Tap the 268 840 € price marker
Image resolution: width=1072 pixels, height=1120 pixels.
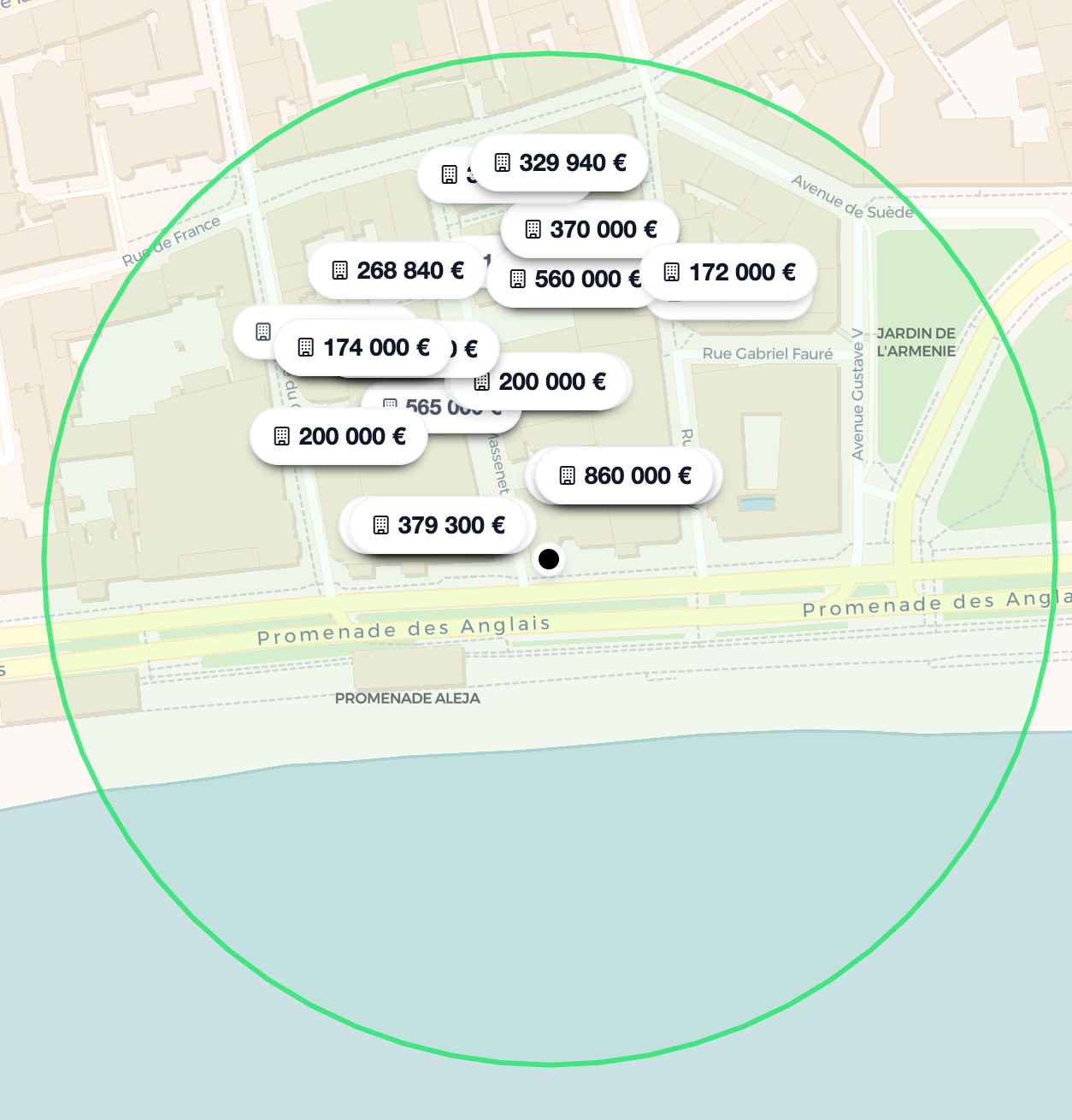(x=398, y=271)
